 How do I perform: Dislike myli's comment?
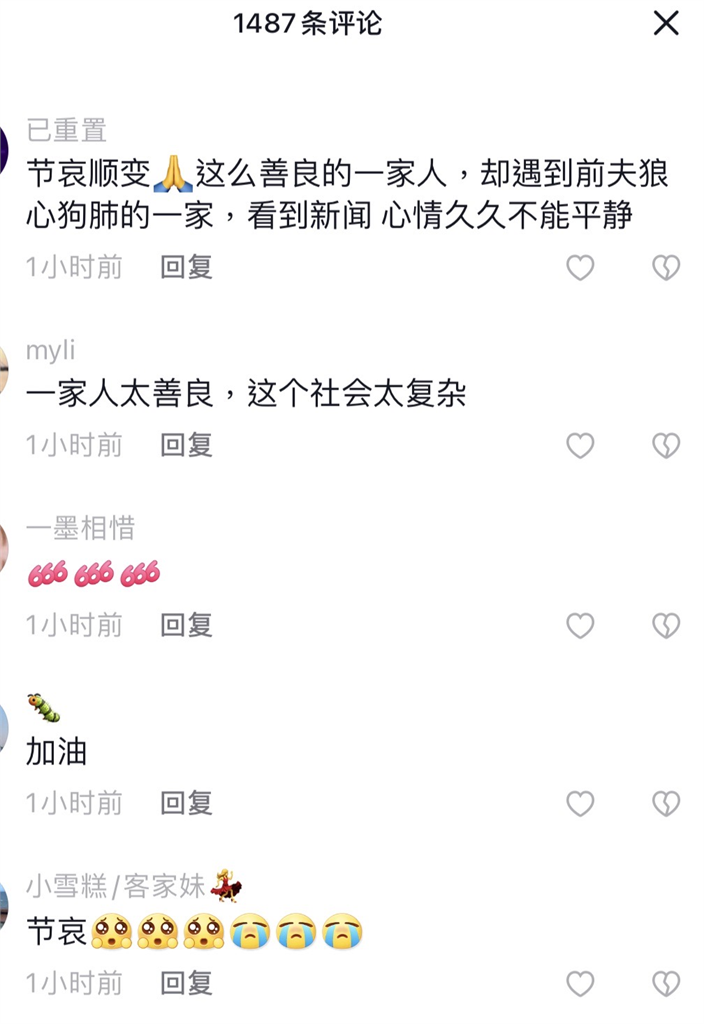(666, 445)
